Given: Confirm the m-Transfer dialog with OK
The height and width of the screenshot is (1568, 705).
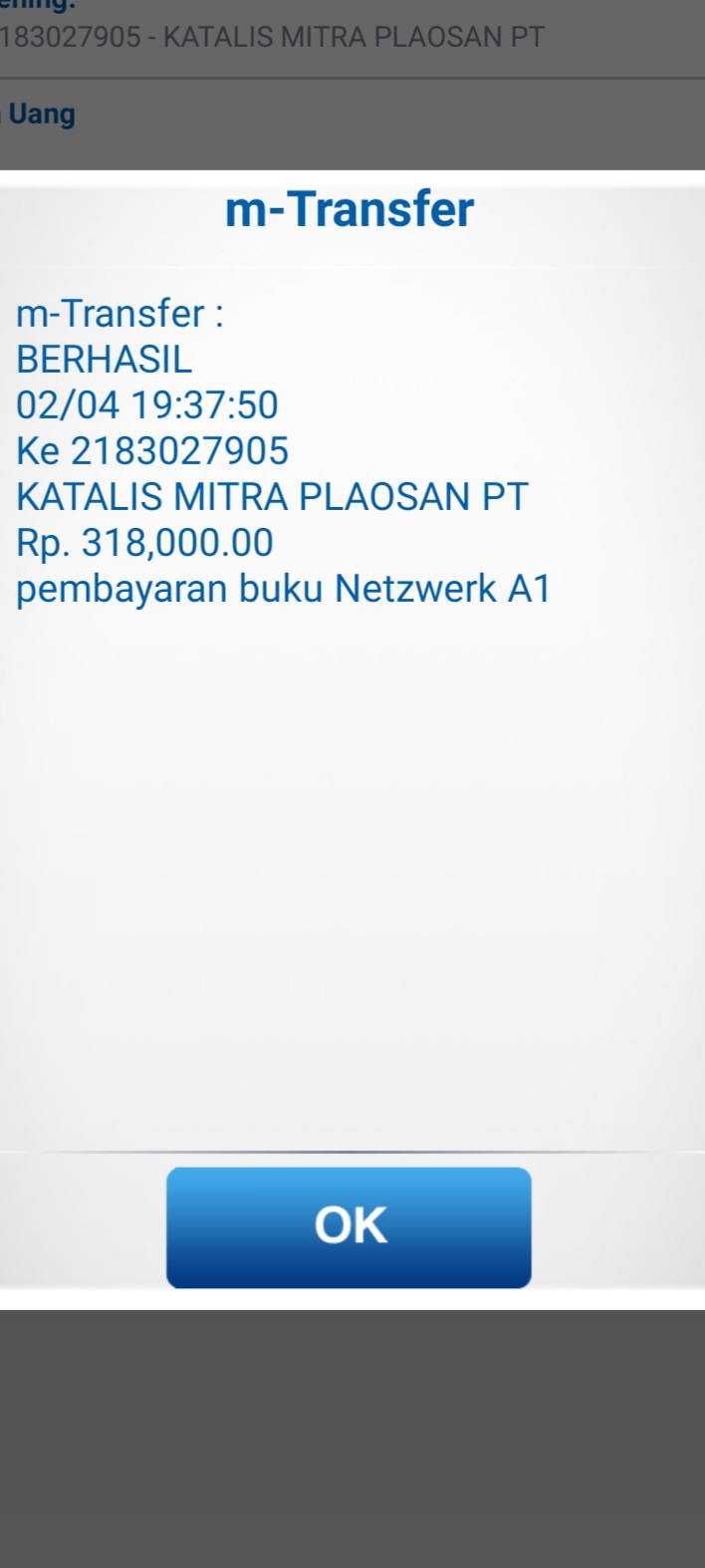Looking at the screenshot, I should click(x=349, y=1227).
